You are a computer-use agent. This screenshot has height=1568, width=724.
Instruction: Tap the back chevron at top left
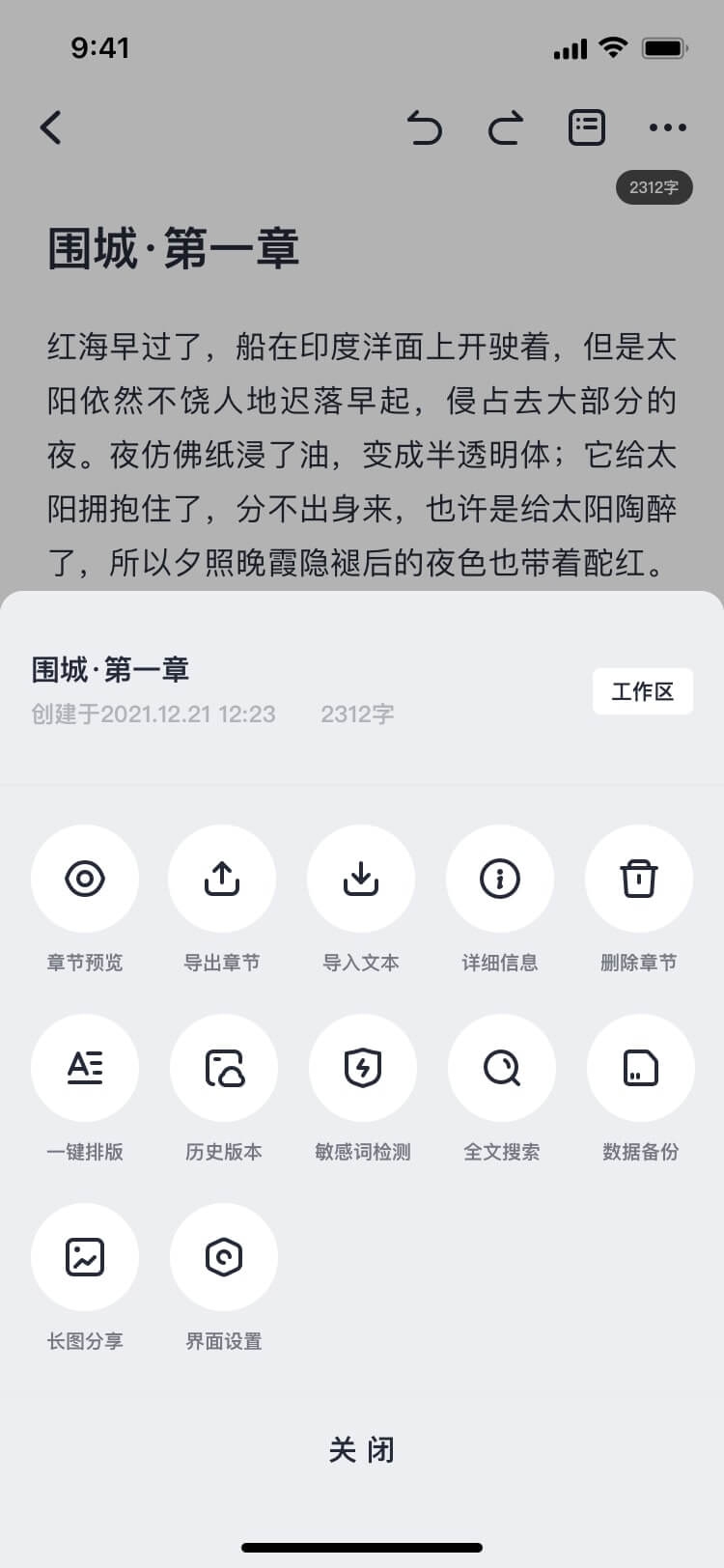51,127
